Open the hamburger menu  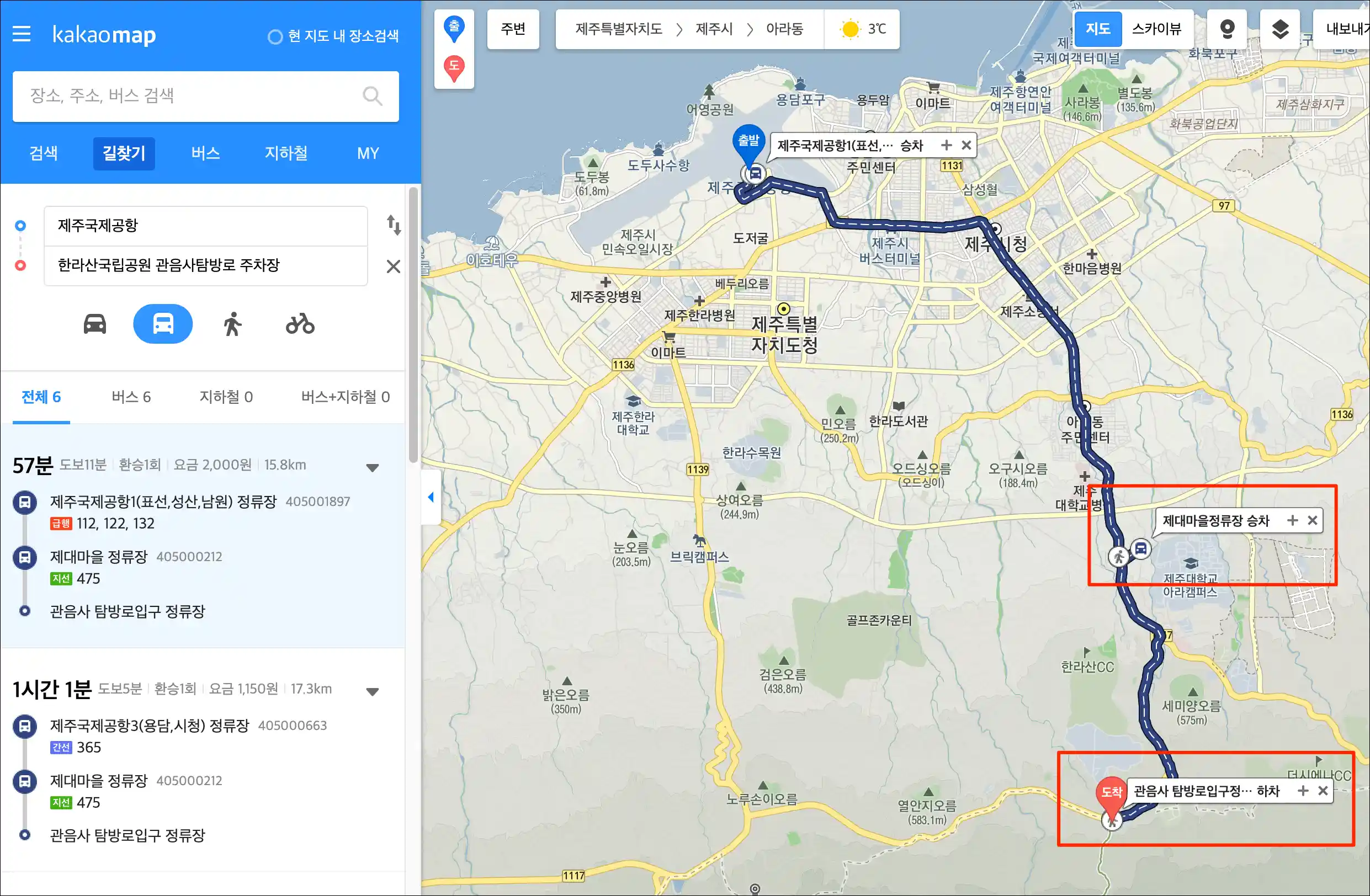point(22,34)
